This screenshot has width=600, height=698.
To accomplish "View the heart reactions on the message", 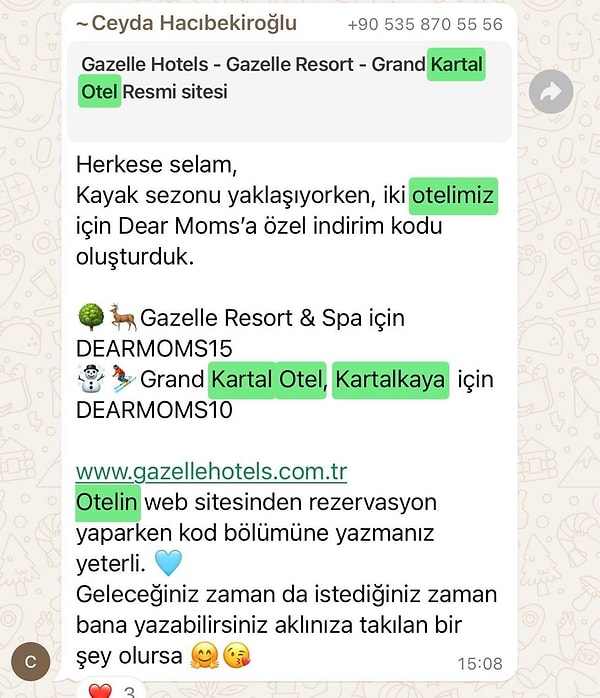I will [x=110, y=690].
